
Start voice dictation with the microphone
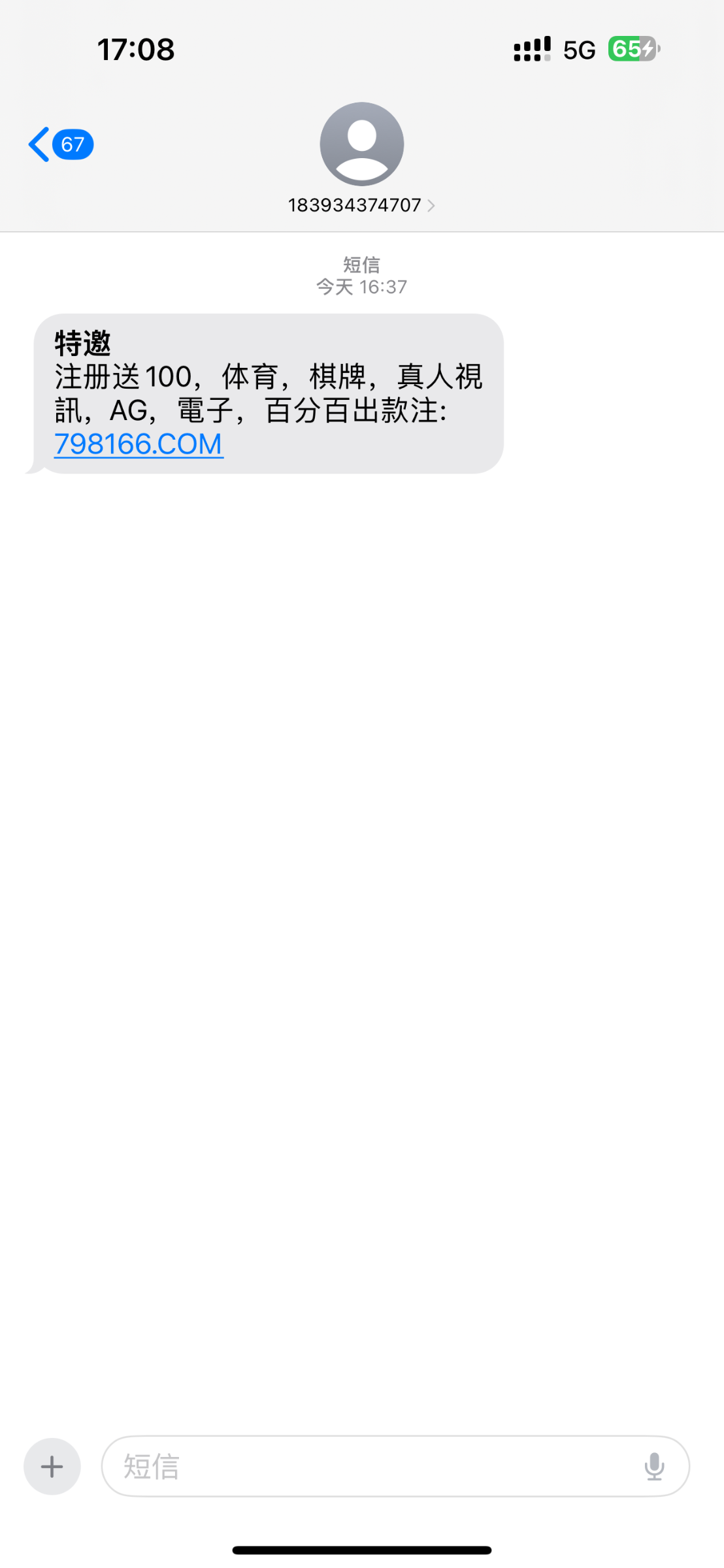(x=654, y=1467)
